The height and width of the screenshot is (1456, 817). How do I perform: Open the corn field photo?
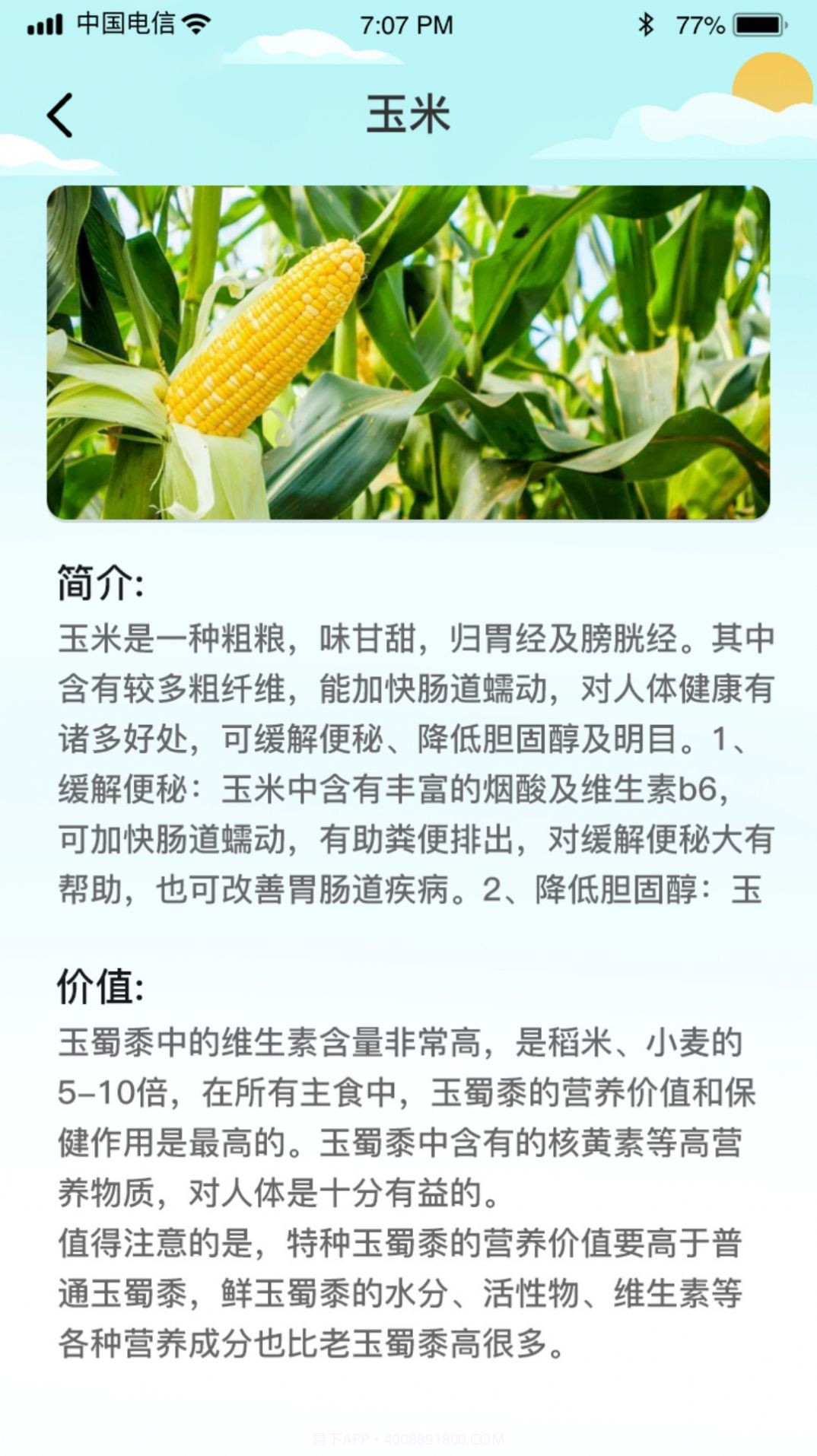coord(408,352)
